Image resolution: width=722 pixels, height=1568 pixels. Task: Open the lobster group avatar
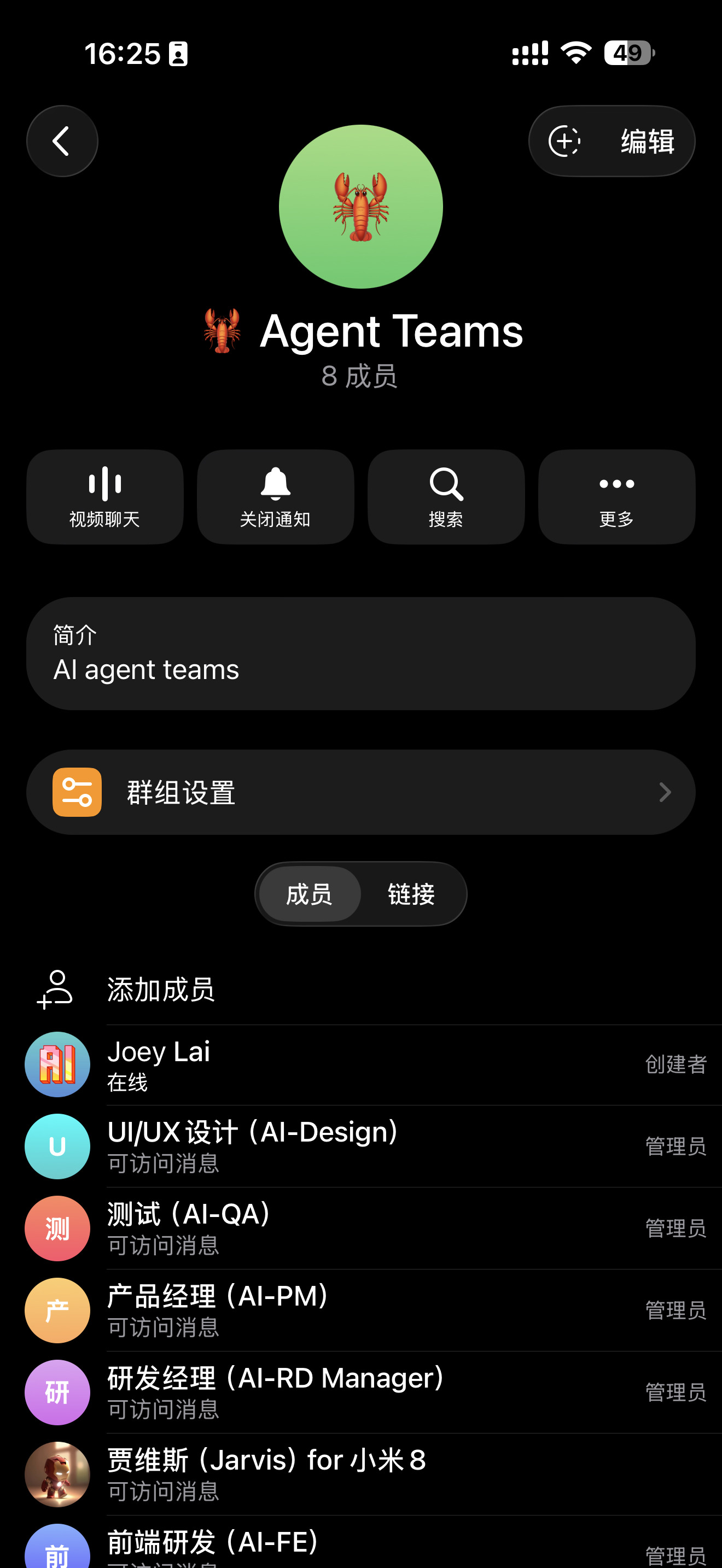tap(360, 206)
